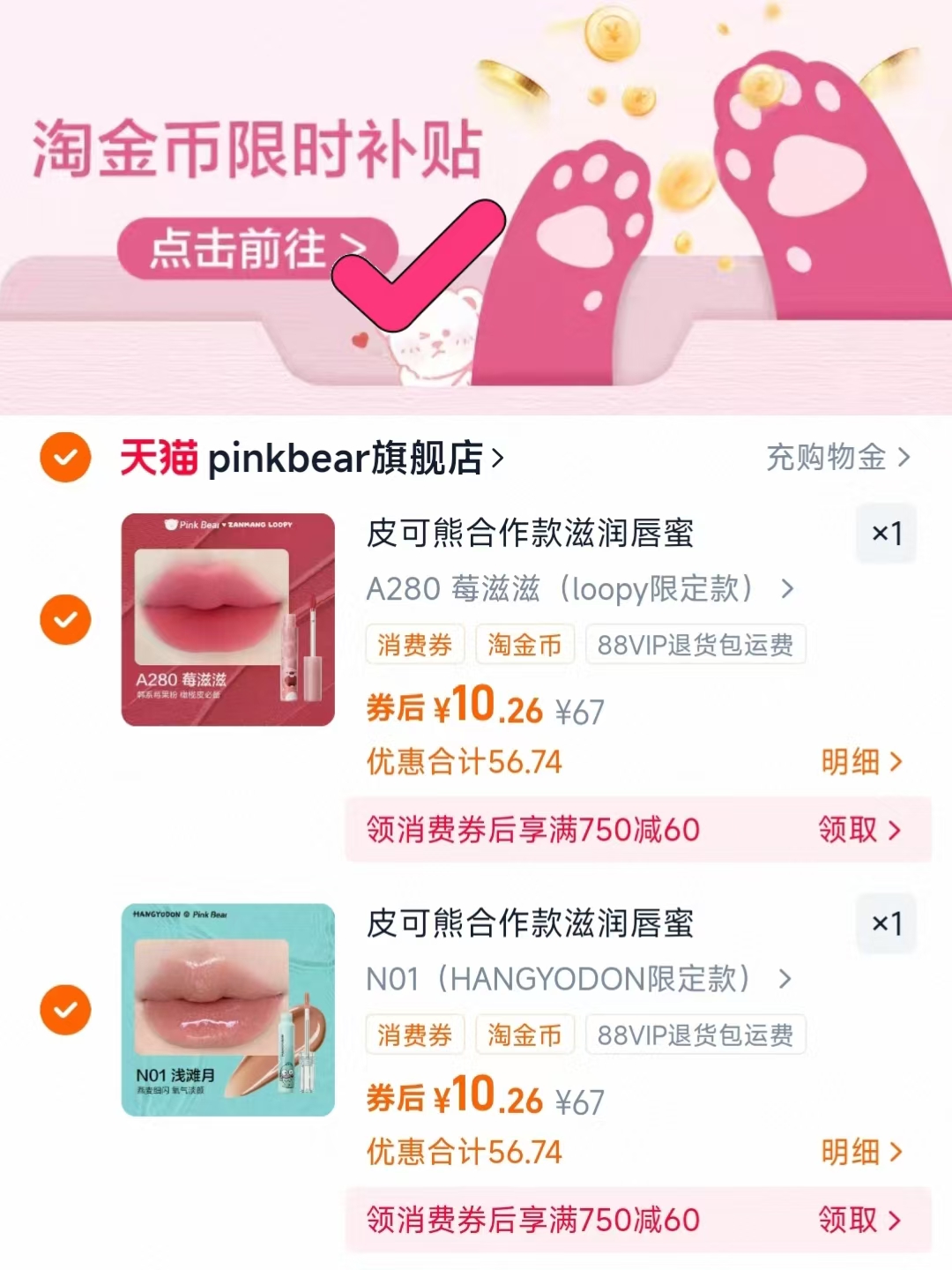Click the 淘金币 tag on A280 item
The image size is (952, 1270).
click(x=524, y=645)
